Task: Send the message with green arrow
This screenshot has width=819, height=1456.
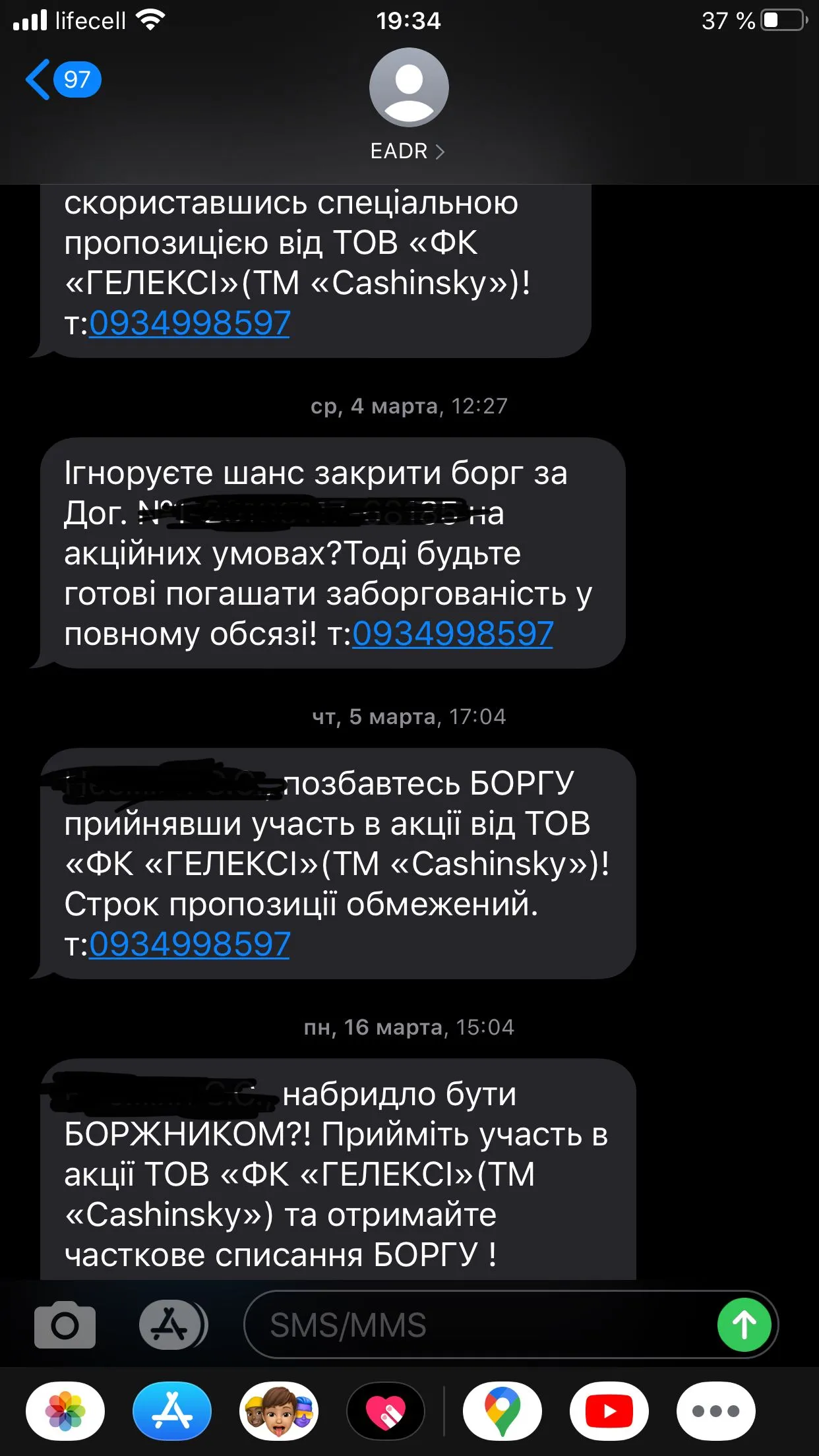Action: [744, 1325]
